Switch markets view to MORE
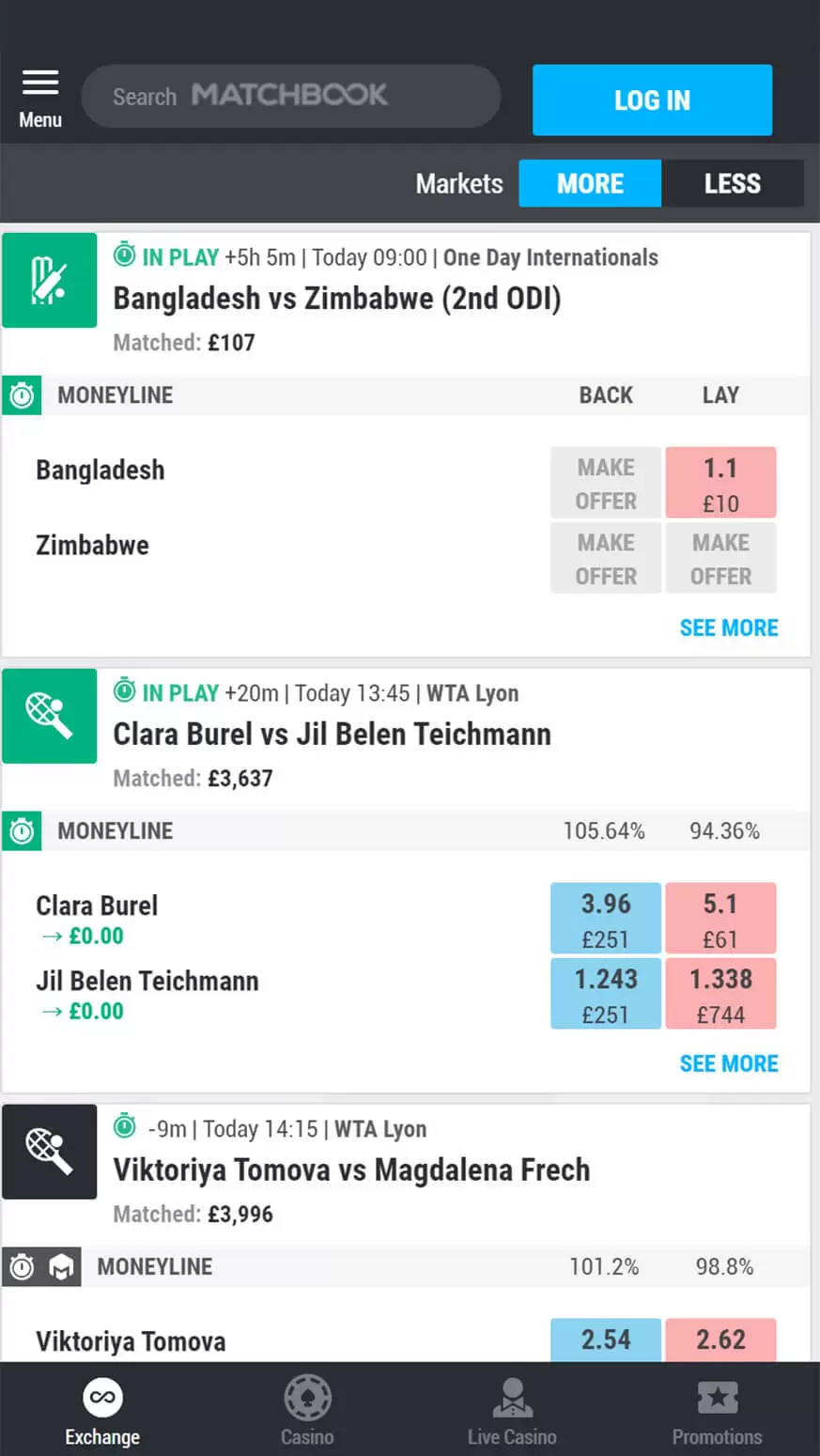The height and width of the screenshot is (1456, 820). pos(590,183)
